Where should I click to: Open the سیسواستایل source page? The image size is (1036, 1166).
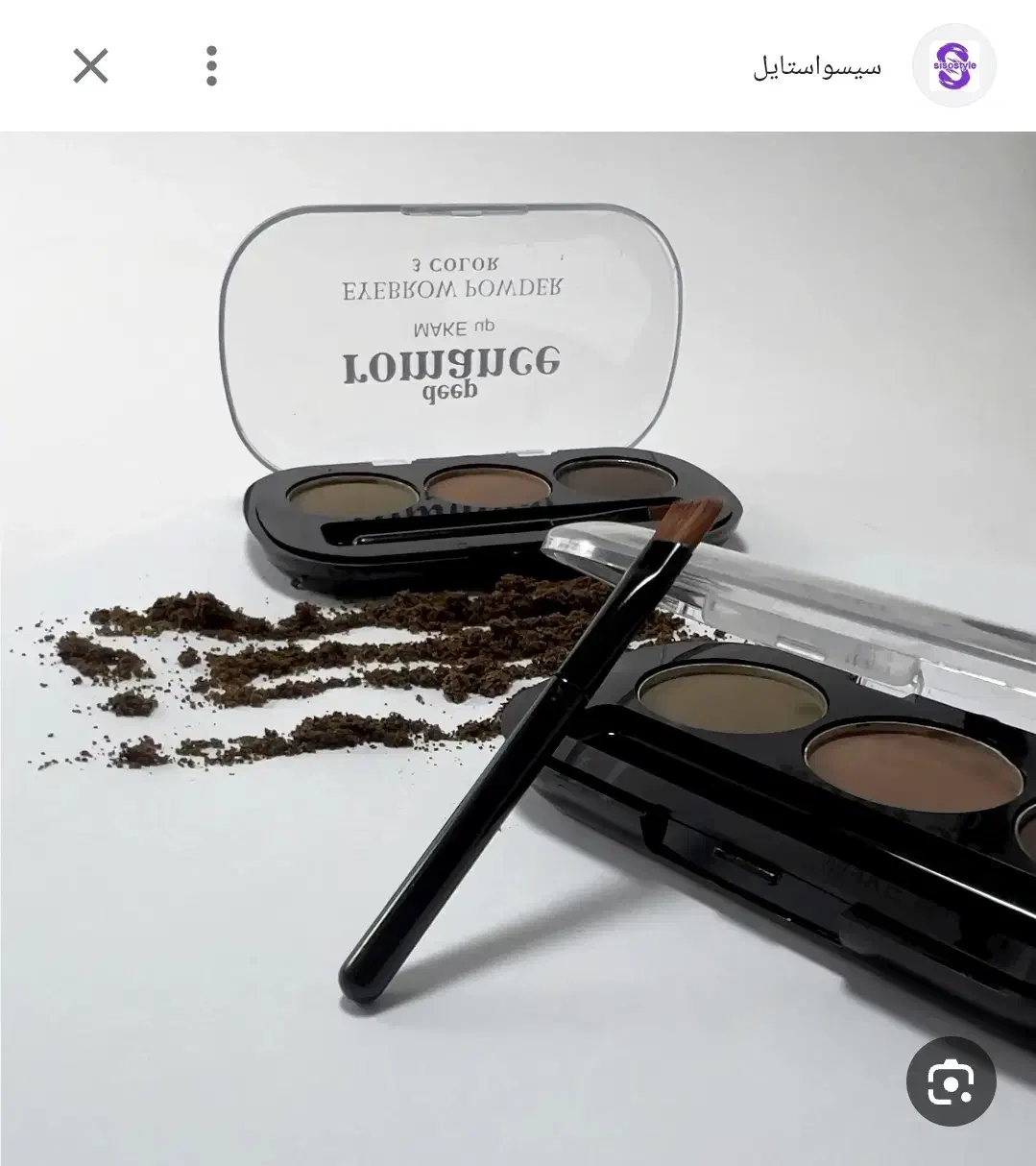click(817, 67)
